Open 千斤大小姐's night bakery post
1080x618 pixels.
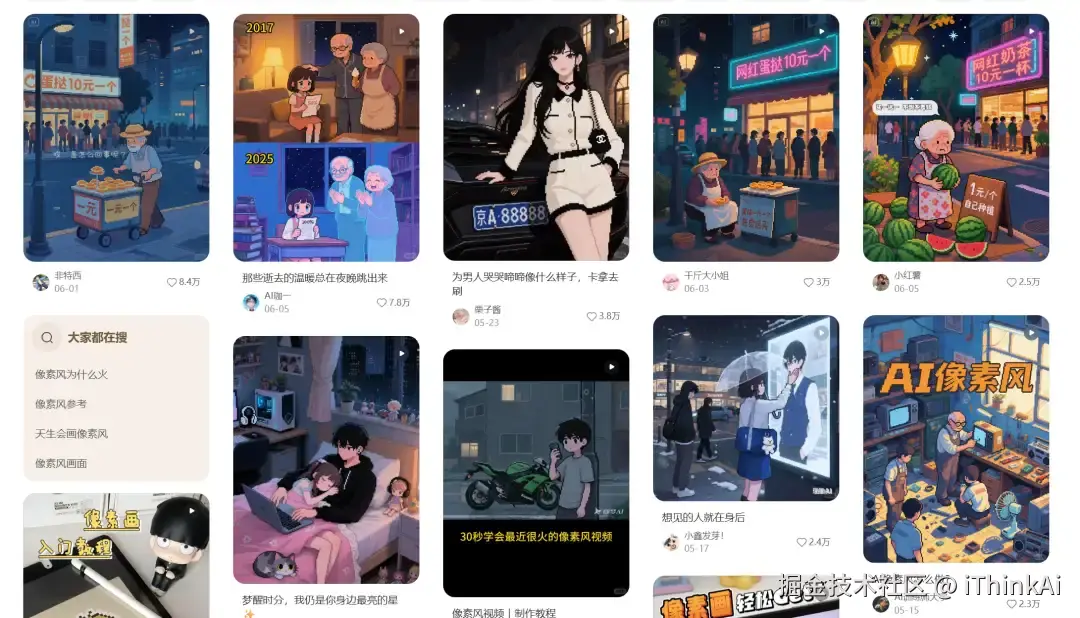[x=746, y=137]
